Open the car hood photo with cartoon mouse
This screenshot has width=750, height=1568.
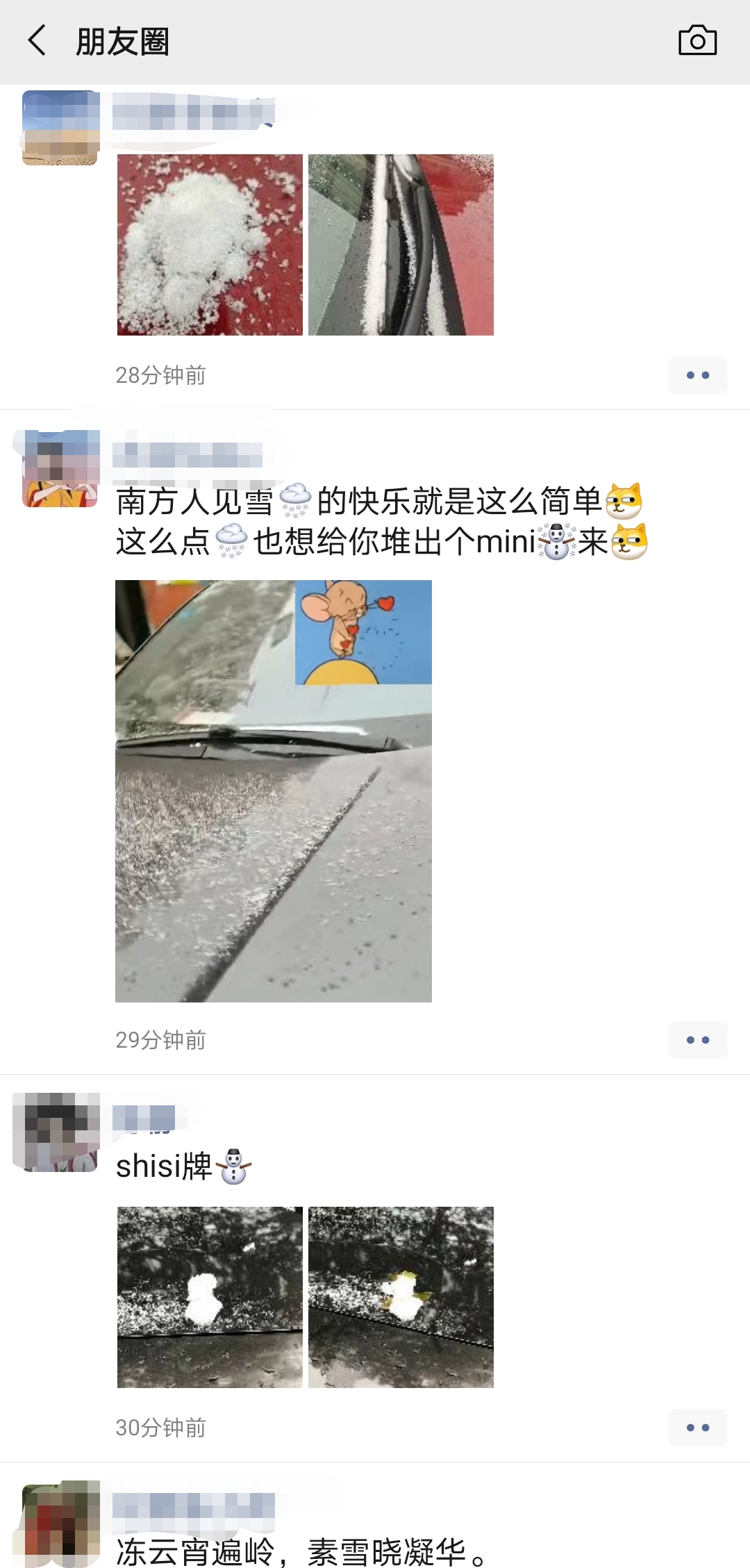point(273,791)
